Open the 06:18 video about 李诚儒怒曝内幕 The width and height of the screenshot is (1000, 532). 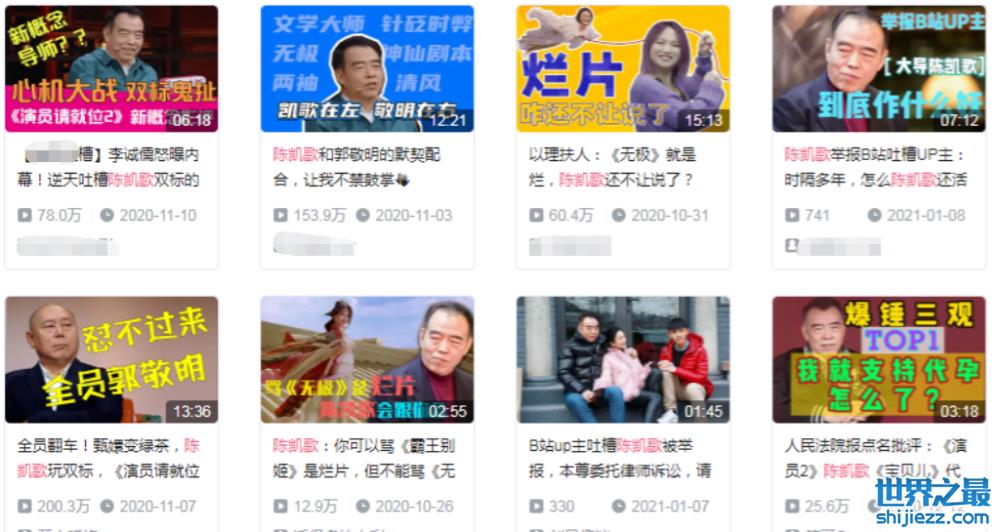click(111, 68)
